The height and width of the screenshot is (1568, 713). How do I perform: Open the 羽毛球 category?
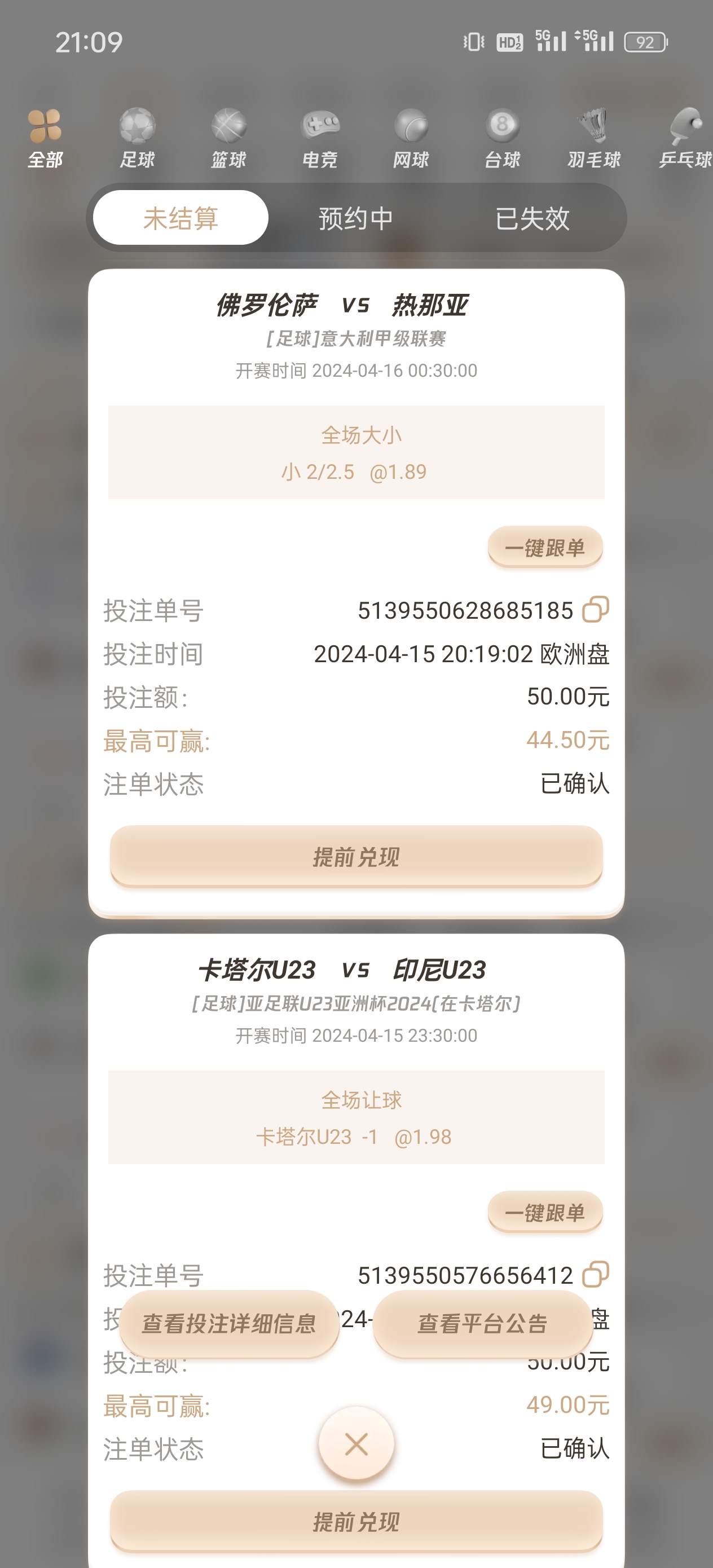click(x=593, y=138)
